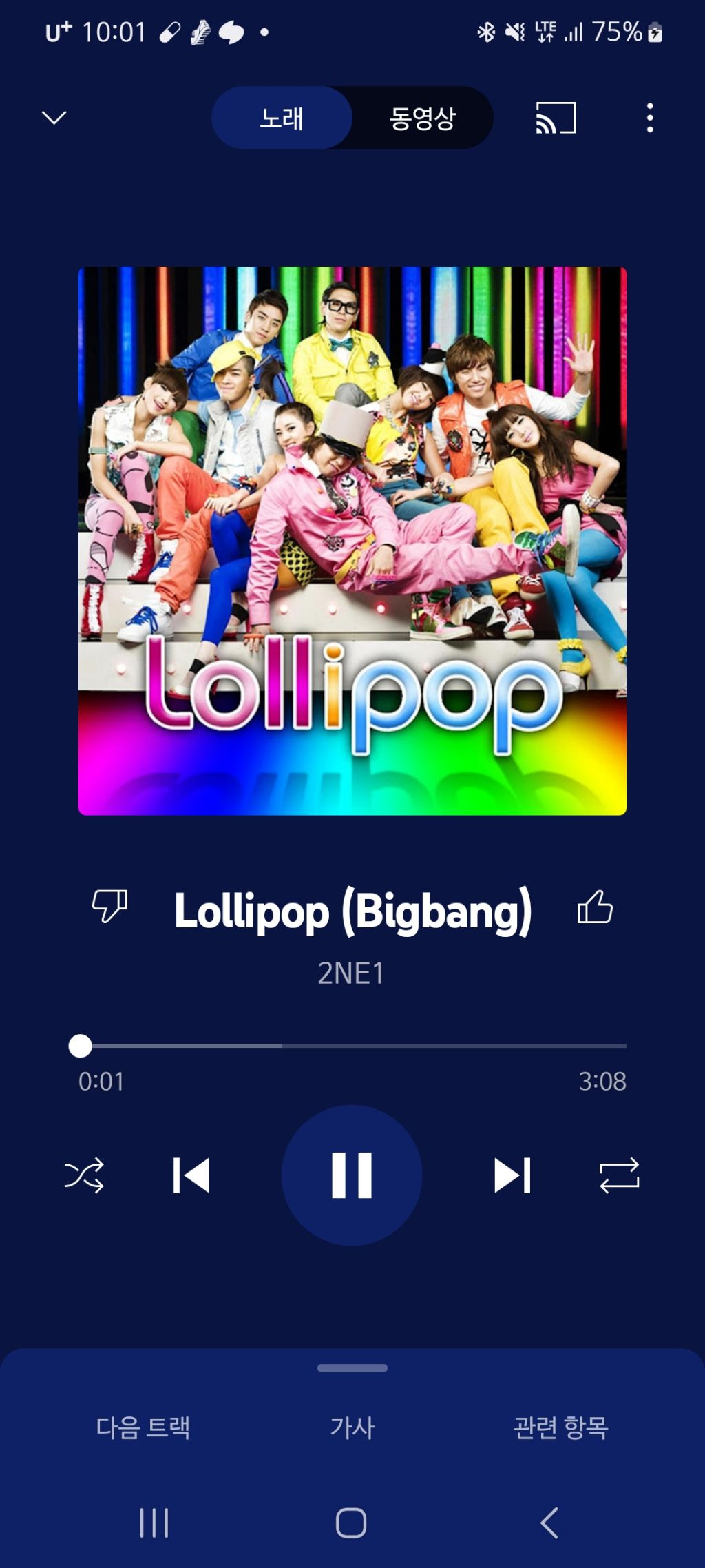Open the artist 2NE1
The width and height of the screenshot is (705, 1568).
(351, 973)
